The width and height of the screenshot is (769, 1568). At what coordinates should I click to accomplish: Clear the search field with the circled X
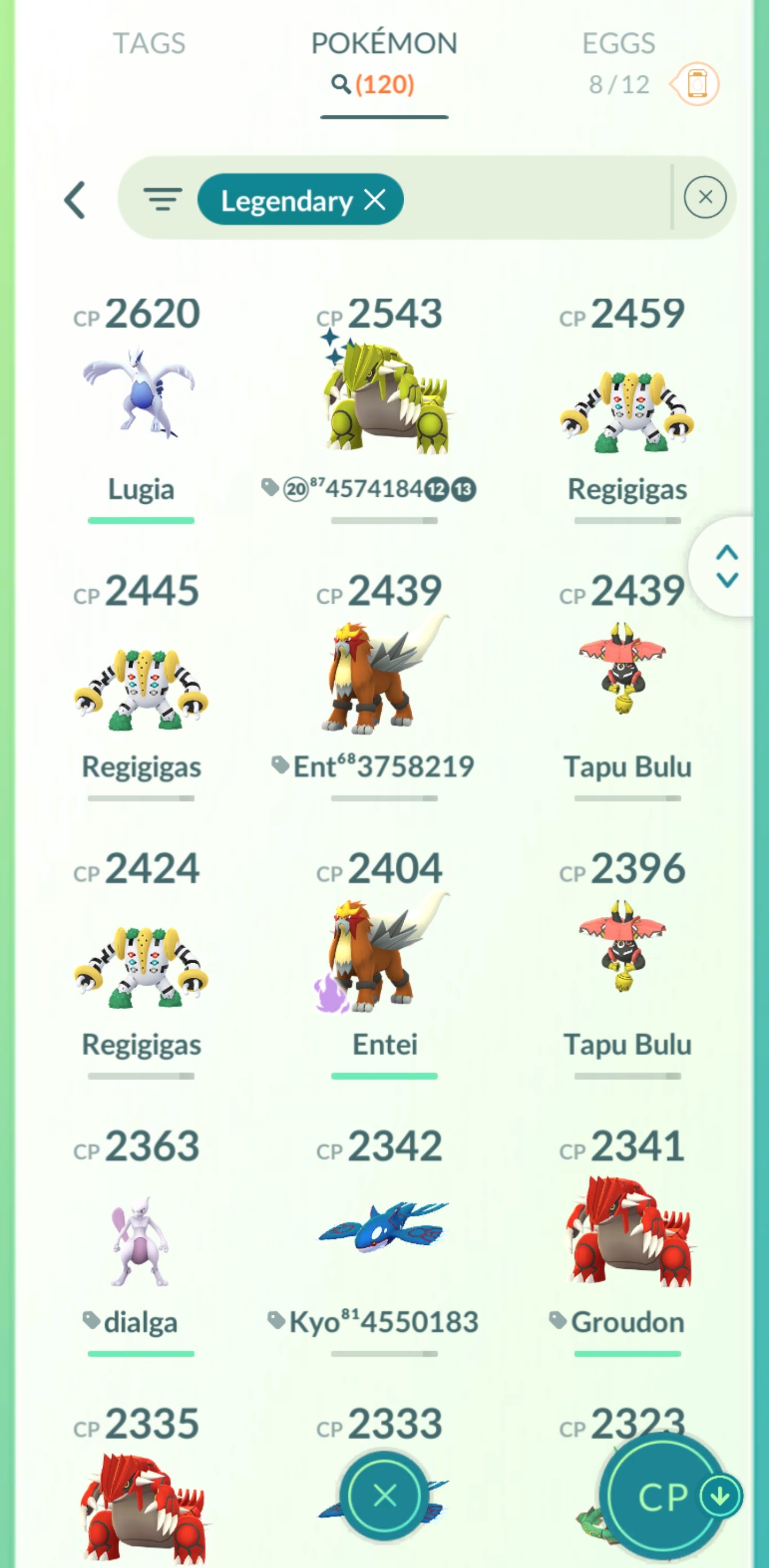pyautogui.click(x=704, y=197)
